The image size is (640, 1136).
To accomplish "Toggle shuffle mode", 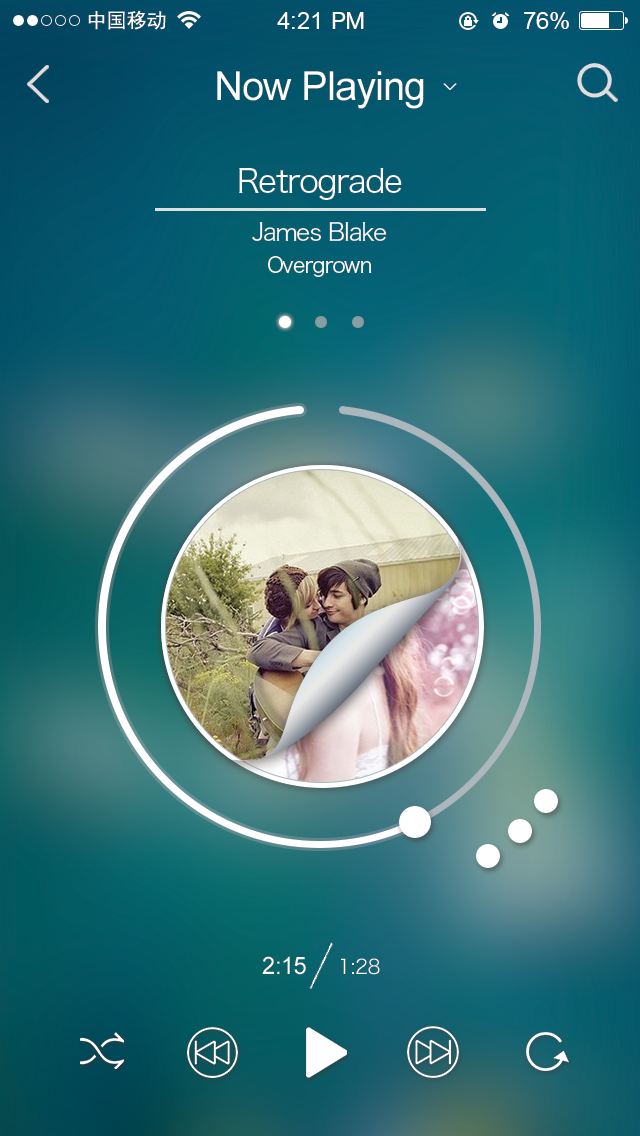I will 102,1052.
